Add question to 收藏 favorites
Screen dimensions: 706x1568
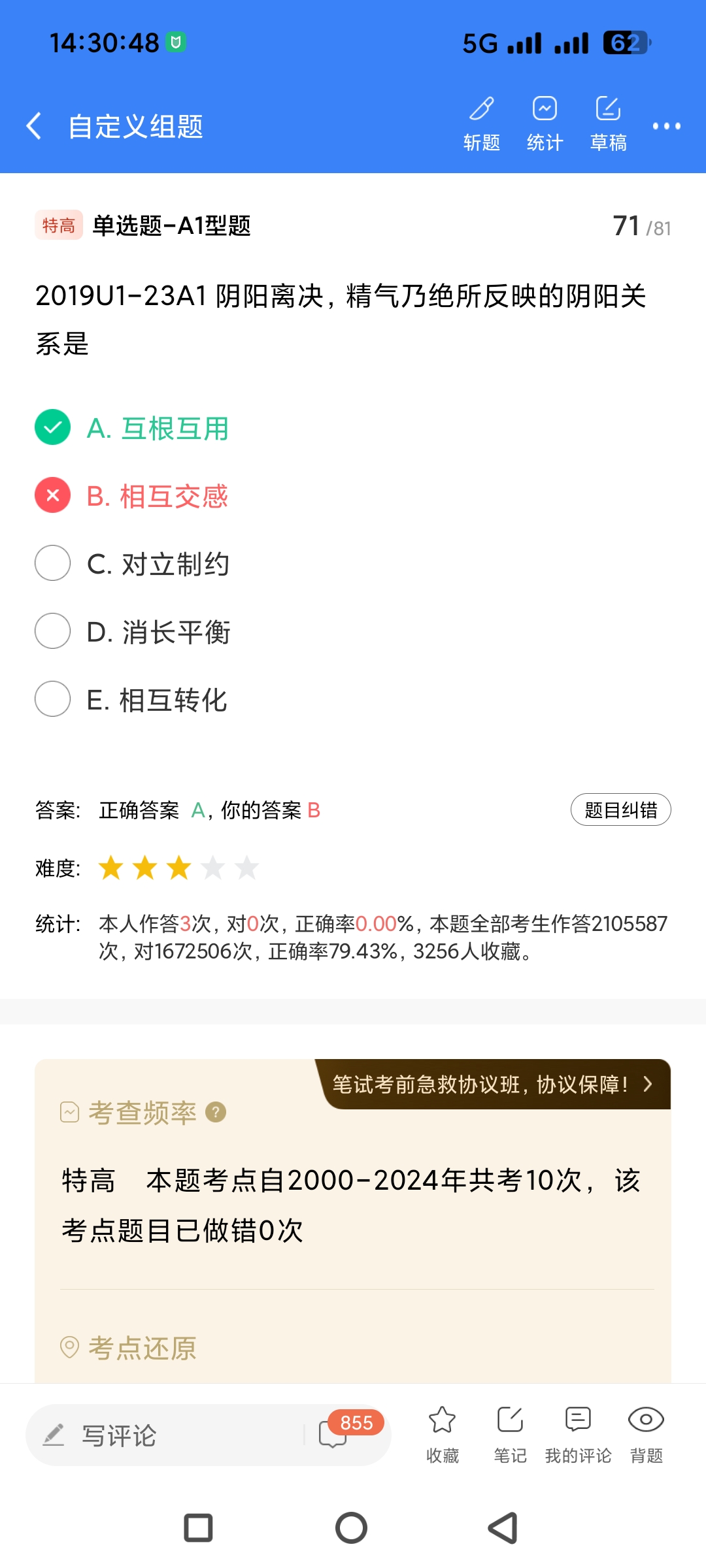pos(443,1433)
